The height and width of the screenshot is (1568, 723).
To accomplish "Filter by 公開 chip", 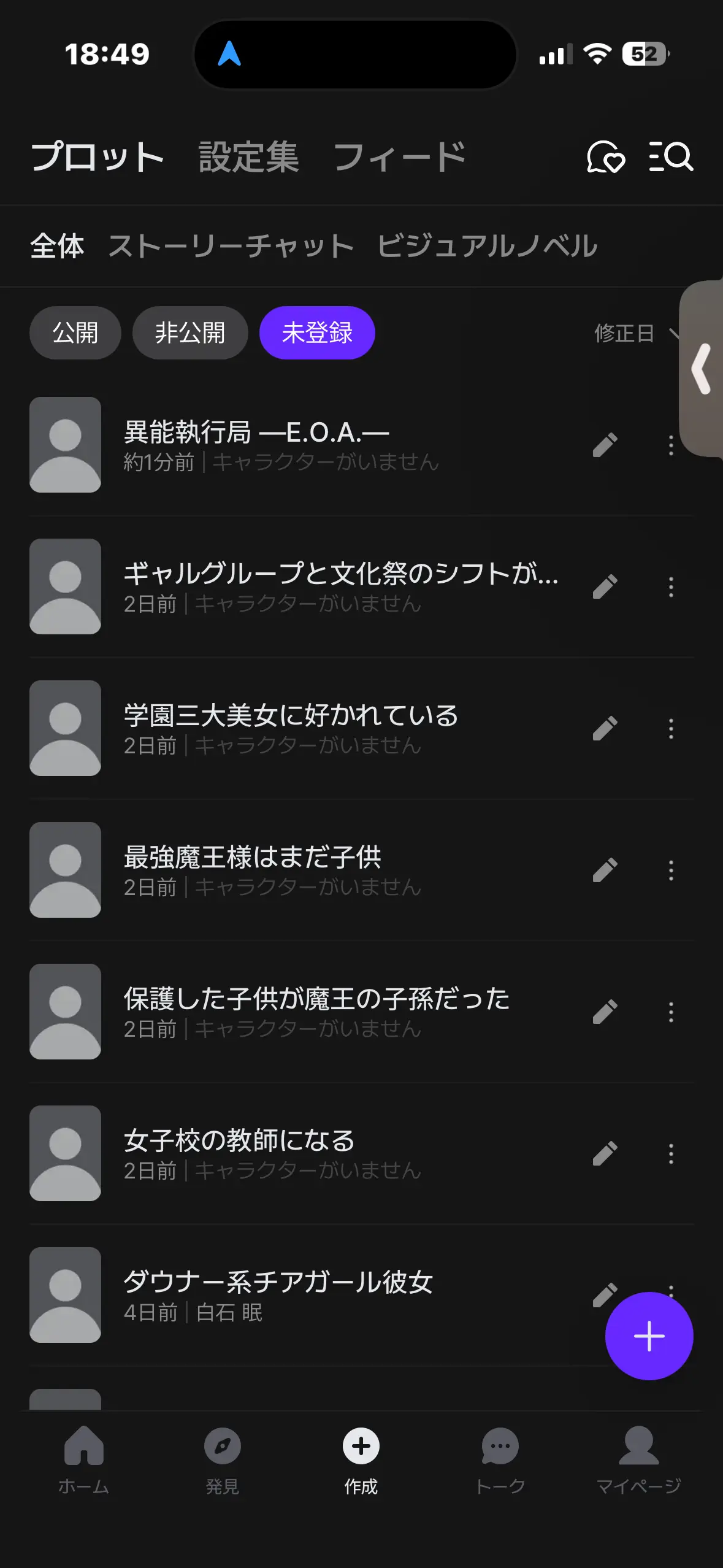I will 75,332.
